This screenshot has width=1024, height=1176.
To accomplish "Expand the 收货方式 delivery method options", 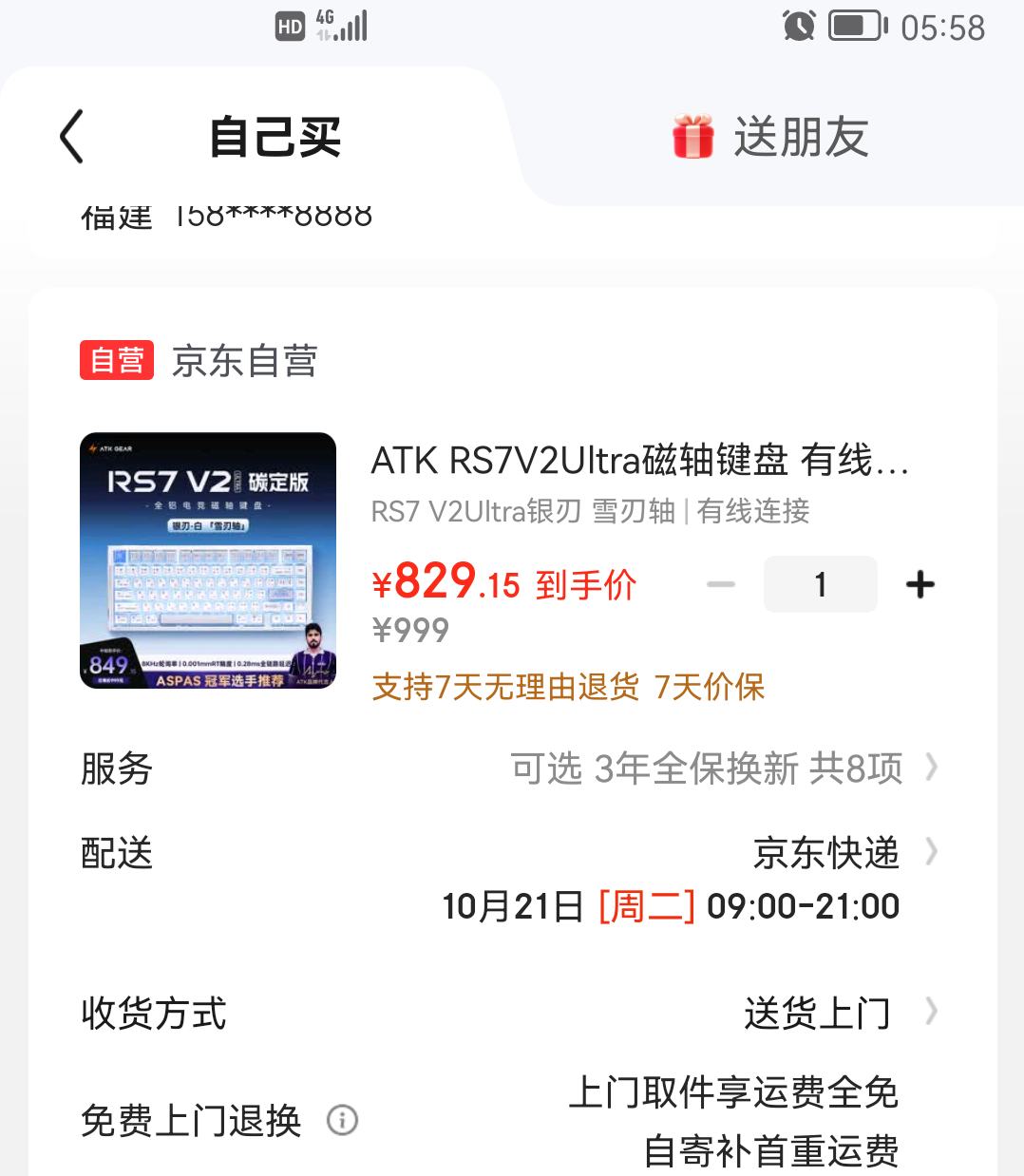I will click(932, 1012).
